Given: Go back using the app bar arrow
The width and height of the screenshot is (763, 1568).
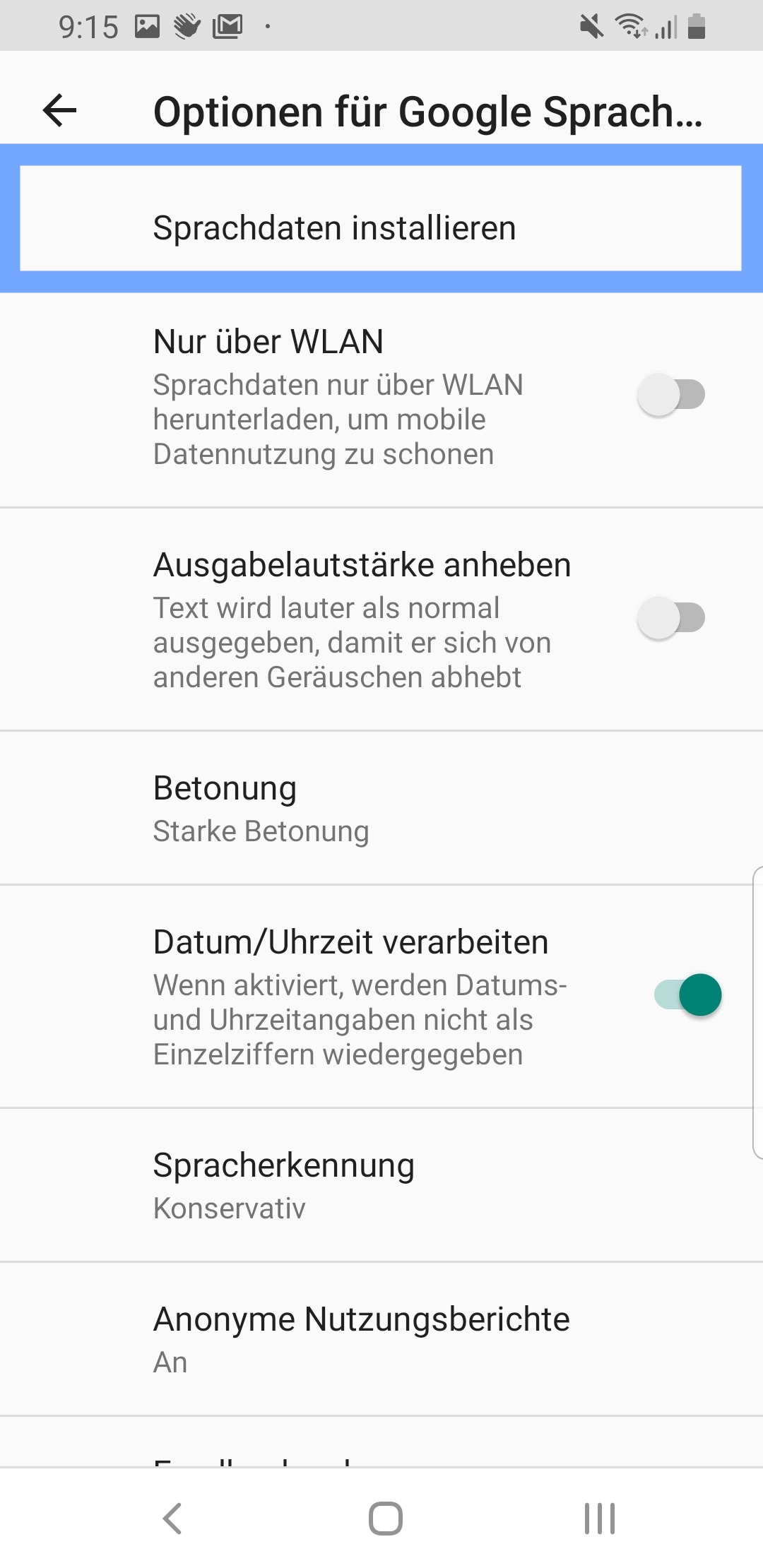Looking at the screenshot, I should coord(60,111).
